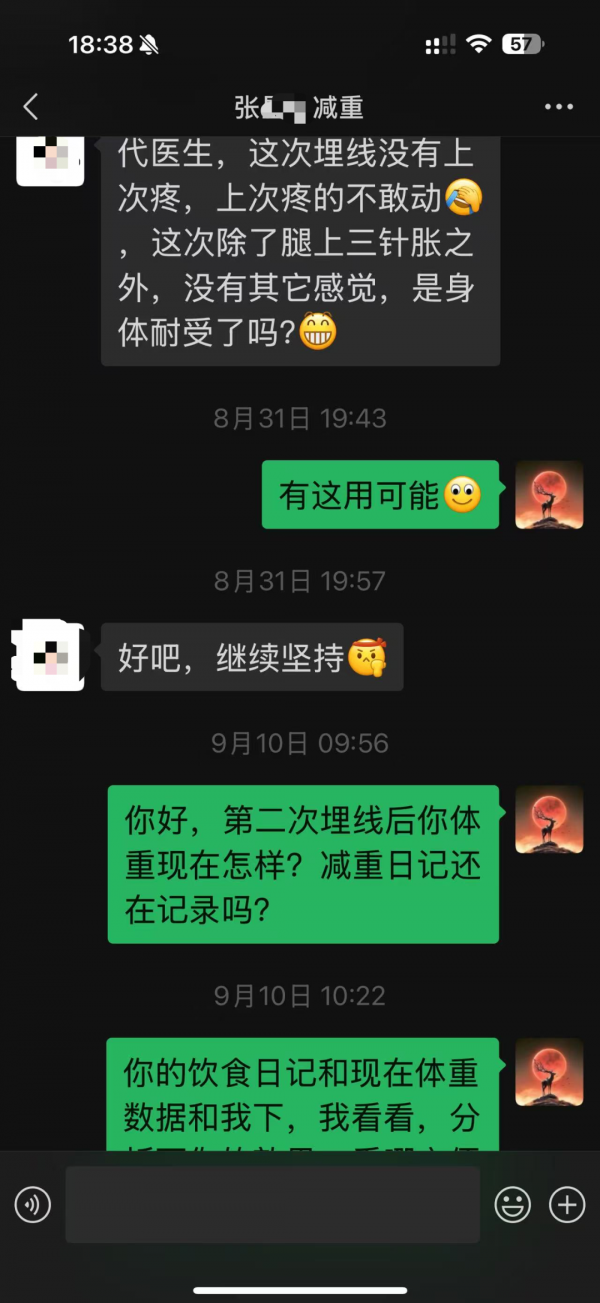Open contact avatar beside 好吧，继续坚持 message

(x=50, y=657)
